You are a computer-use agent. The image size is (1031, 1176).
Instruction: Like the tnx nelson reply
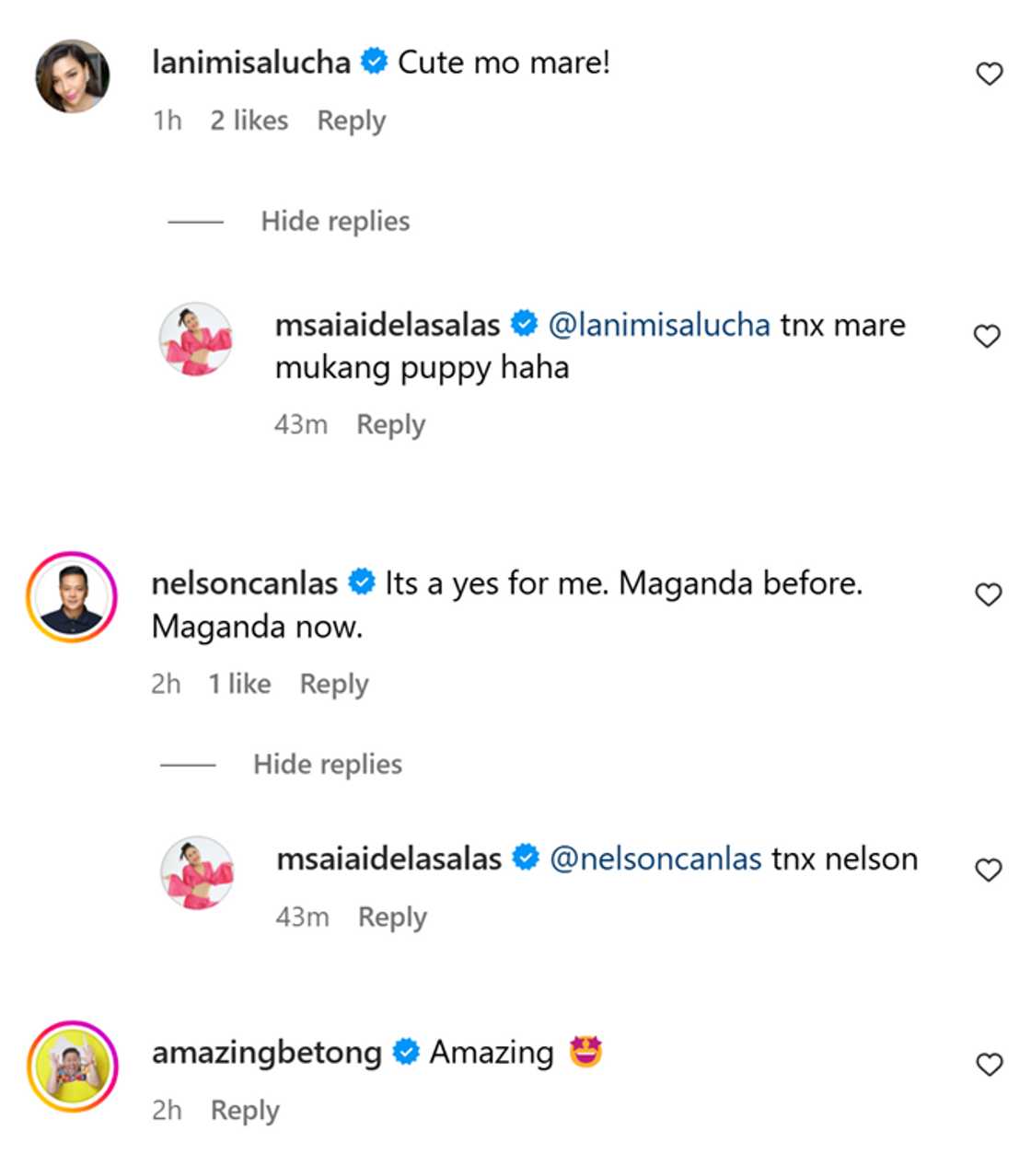988,870
